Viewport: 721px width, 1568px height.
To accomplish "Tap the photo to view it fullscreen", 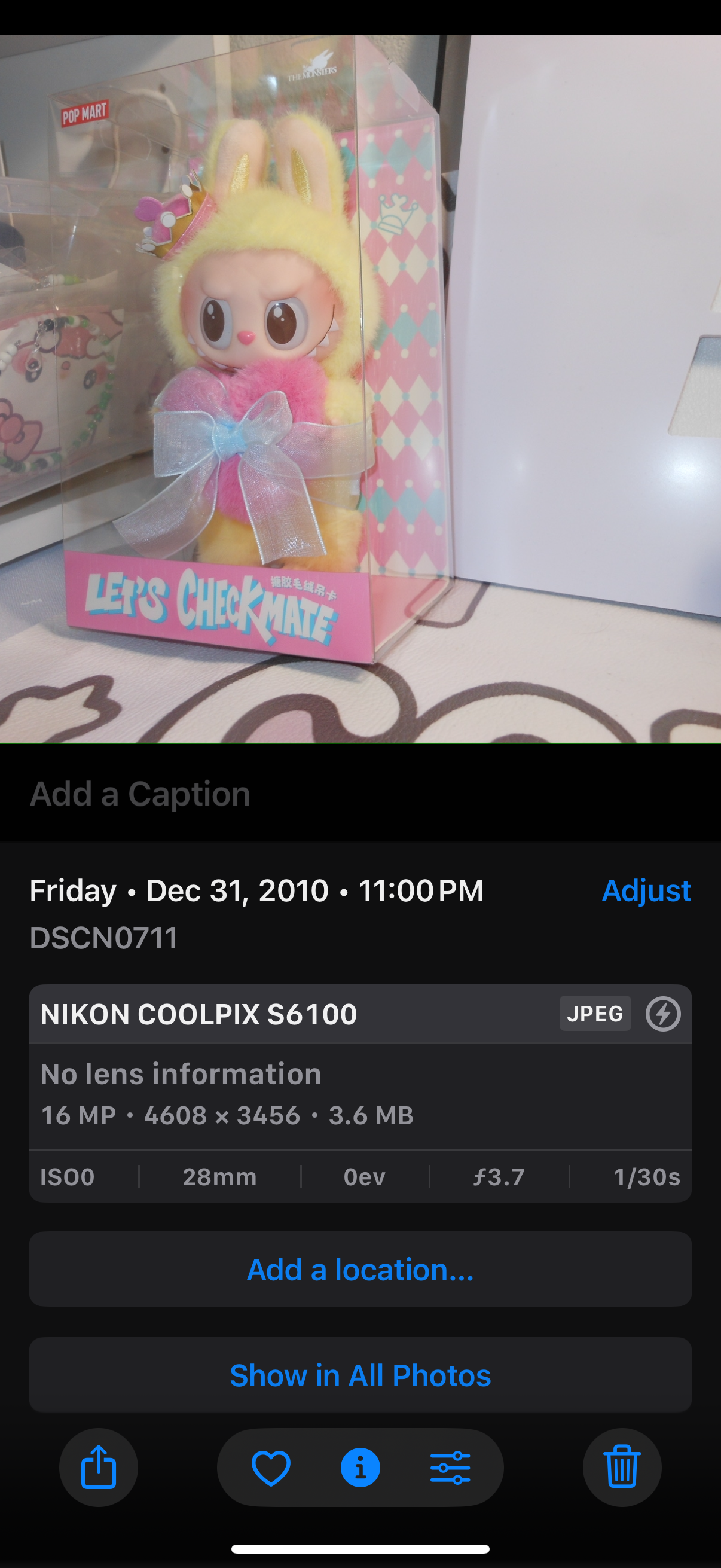I will pyautogui.click(x=360, y=389).
